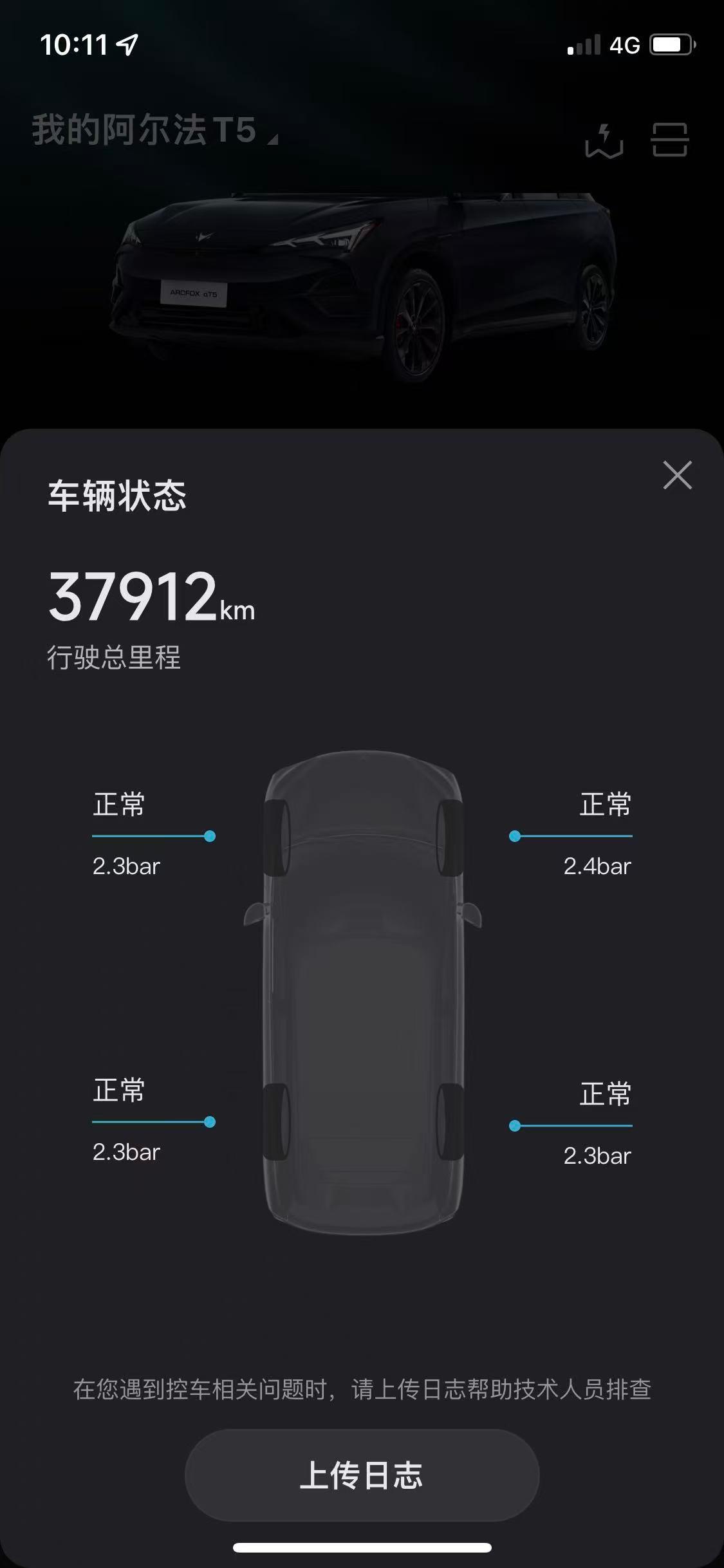Viewport: 724px width, 1568px height.
Task: Close the vehicle status panel
Action: pos(677,475)
